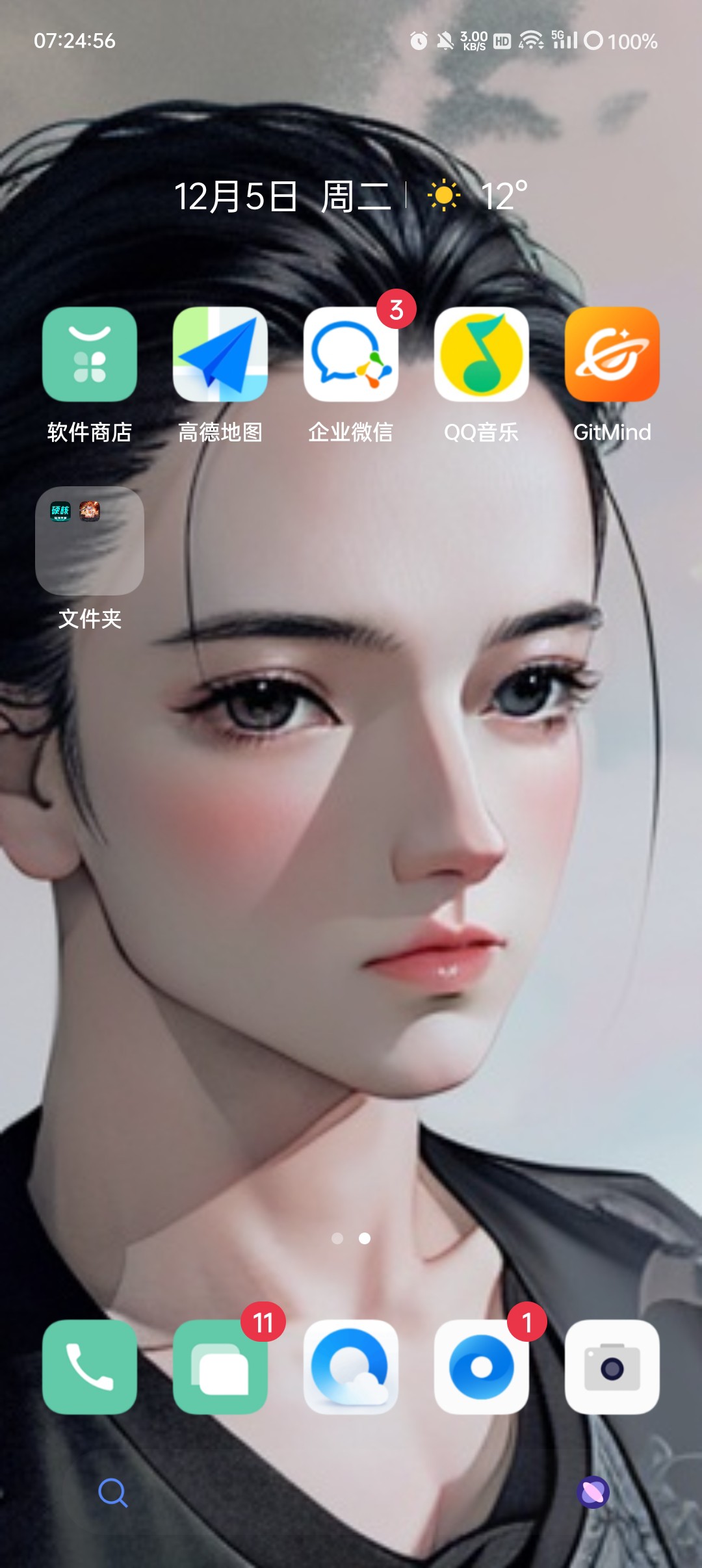This screenshot has height=1568, width=702.
Task: Tap the search magnifier icon
Action: click(x=113, y=1493)
